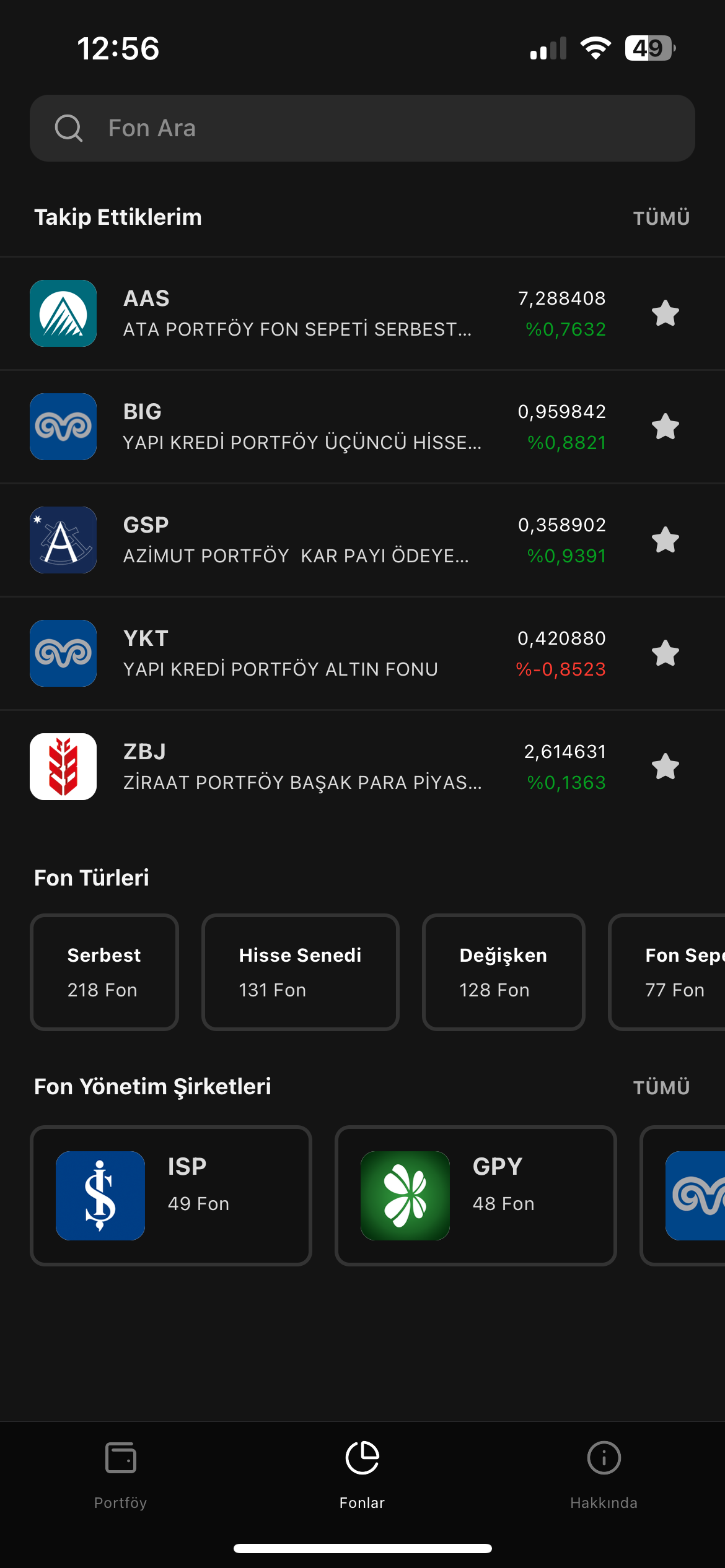Select the GSP Azimut Portföy logo
Screen dimensions: 725x1568
[x=63, y=540]
